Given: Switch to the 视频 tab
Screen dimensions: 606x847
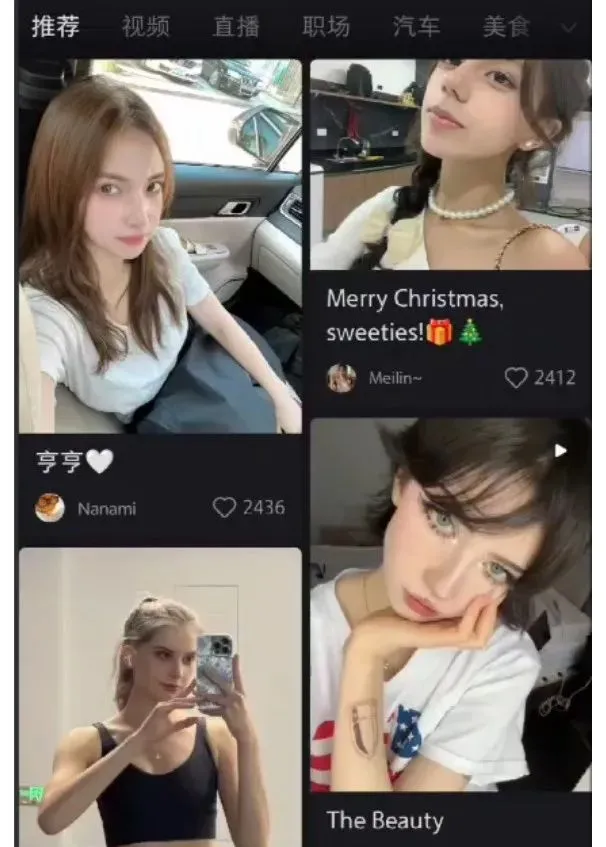Looking at the screenshot, I should [x=146, y=27].
